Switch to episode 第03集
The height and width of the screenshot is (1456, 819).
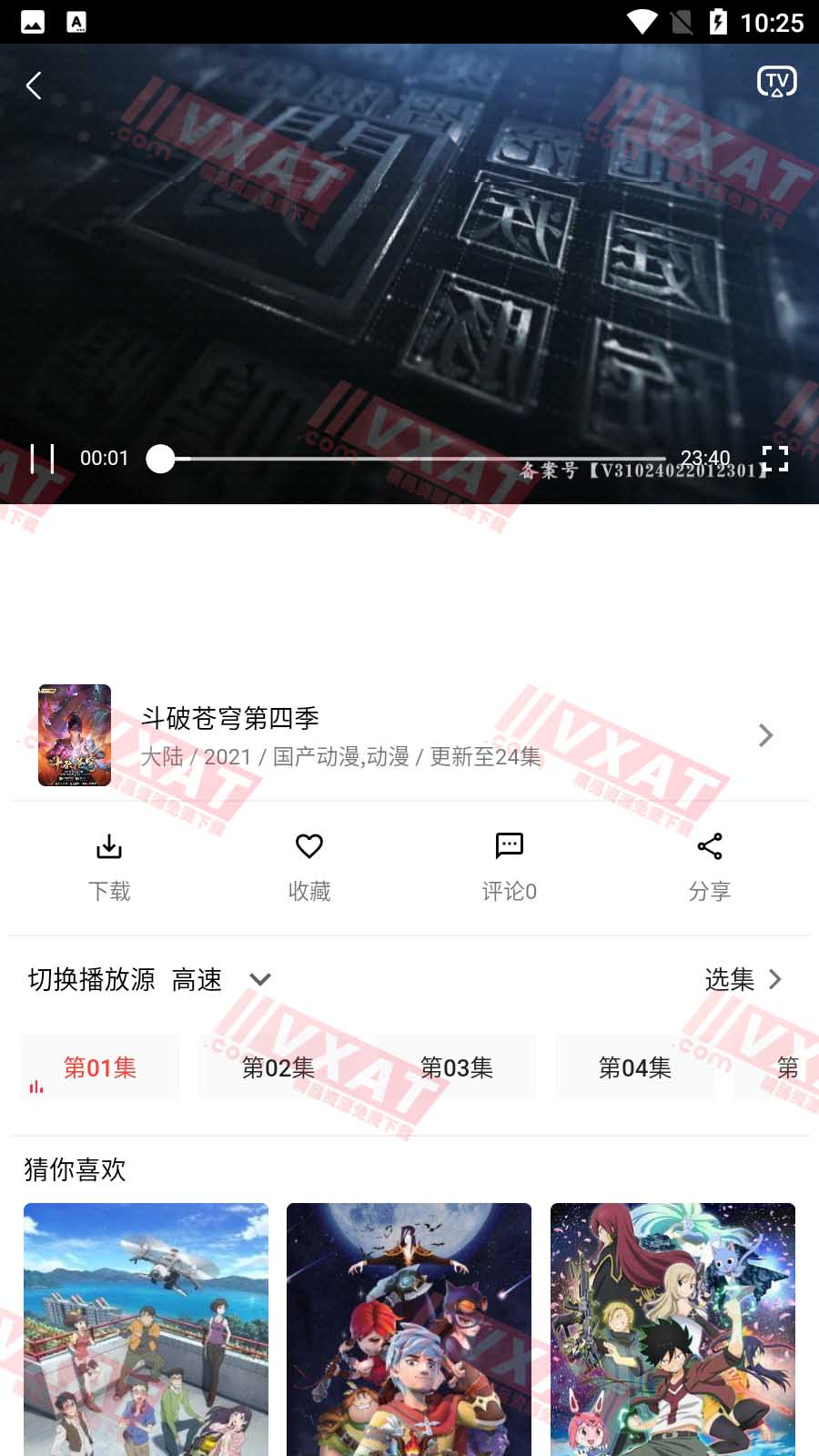[456, 1067]
